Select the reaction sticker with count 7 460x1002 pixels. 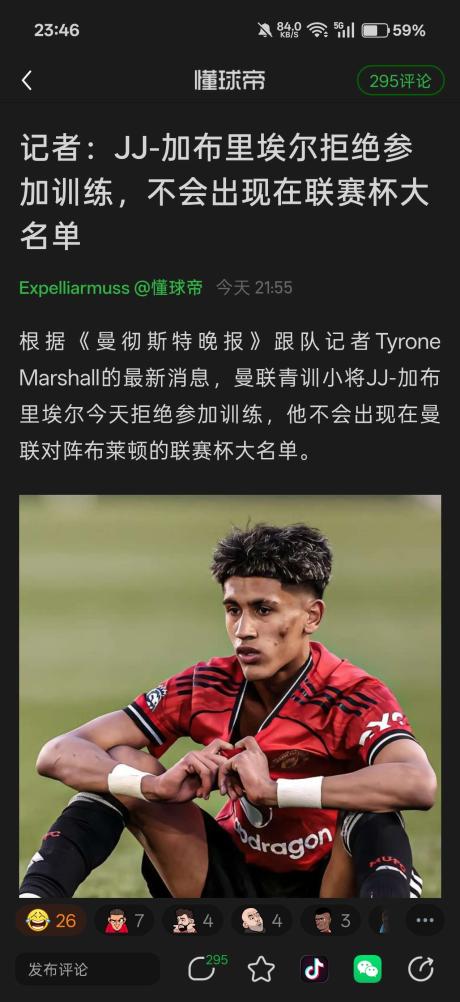point(124,920)
